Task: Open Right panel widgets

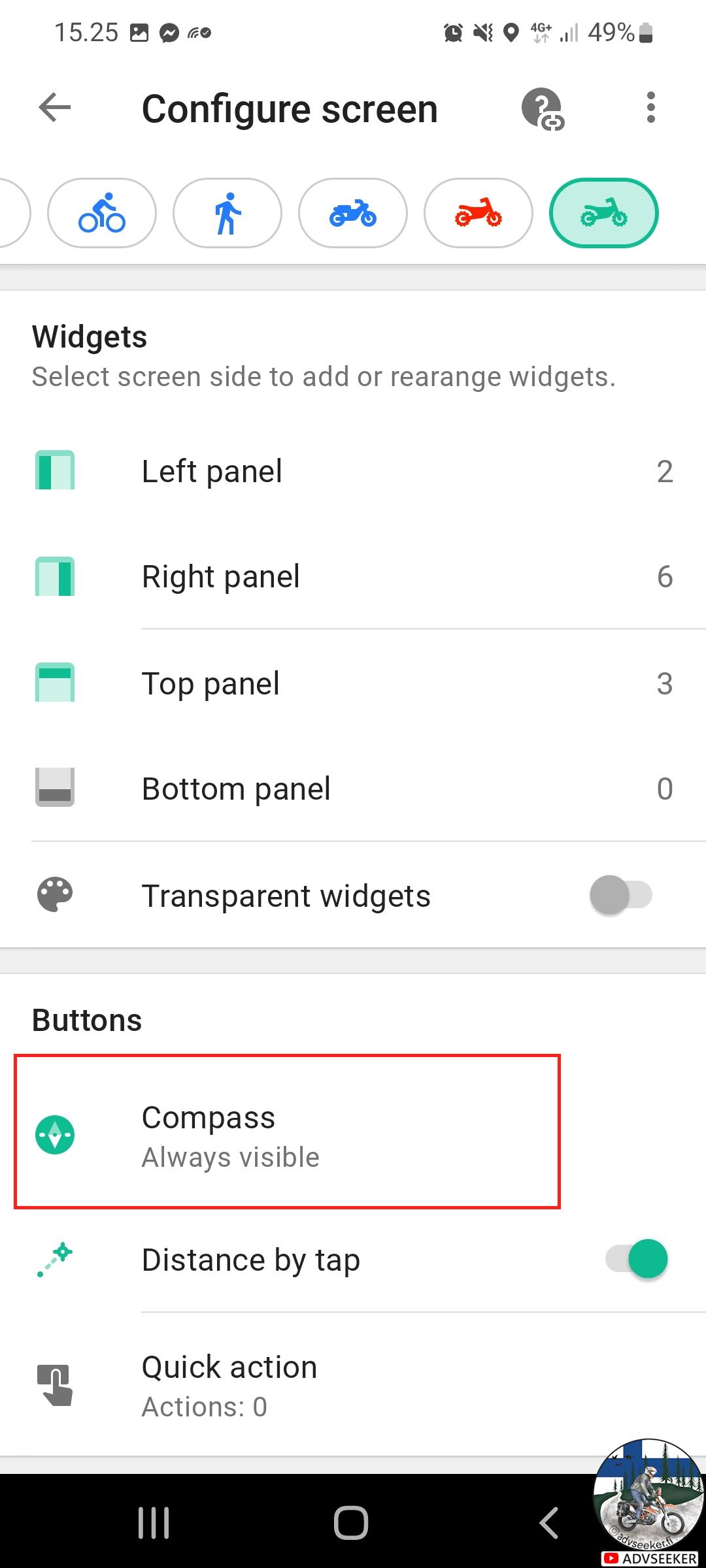Action: pyautogui.click(x=353, y=576)
